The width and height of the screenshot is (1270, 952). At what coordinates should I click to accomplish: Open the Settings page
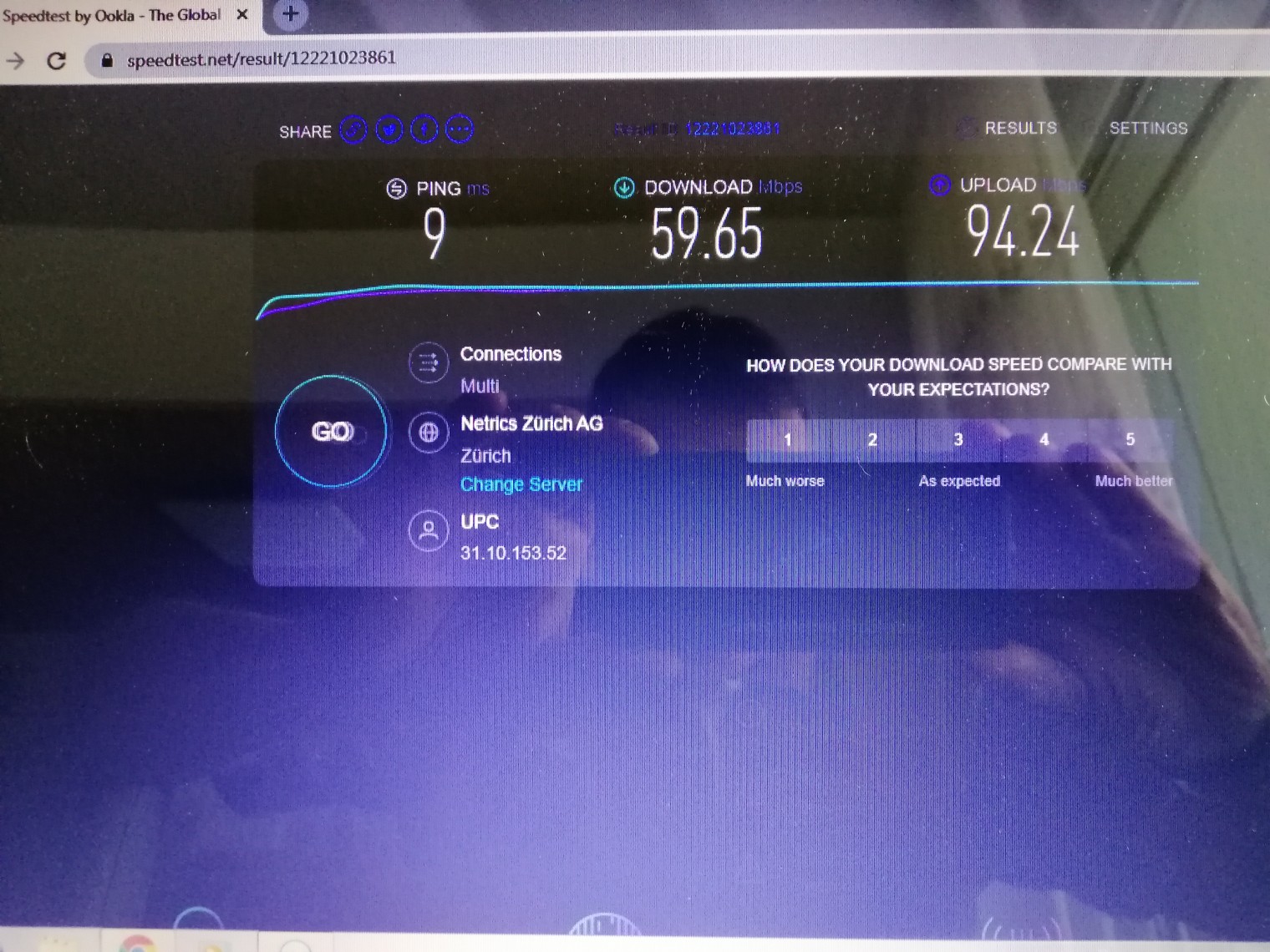pos(1147,128)
